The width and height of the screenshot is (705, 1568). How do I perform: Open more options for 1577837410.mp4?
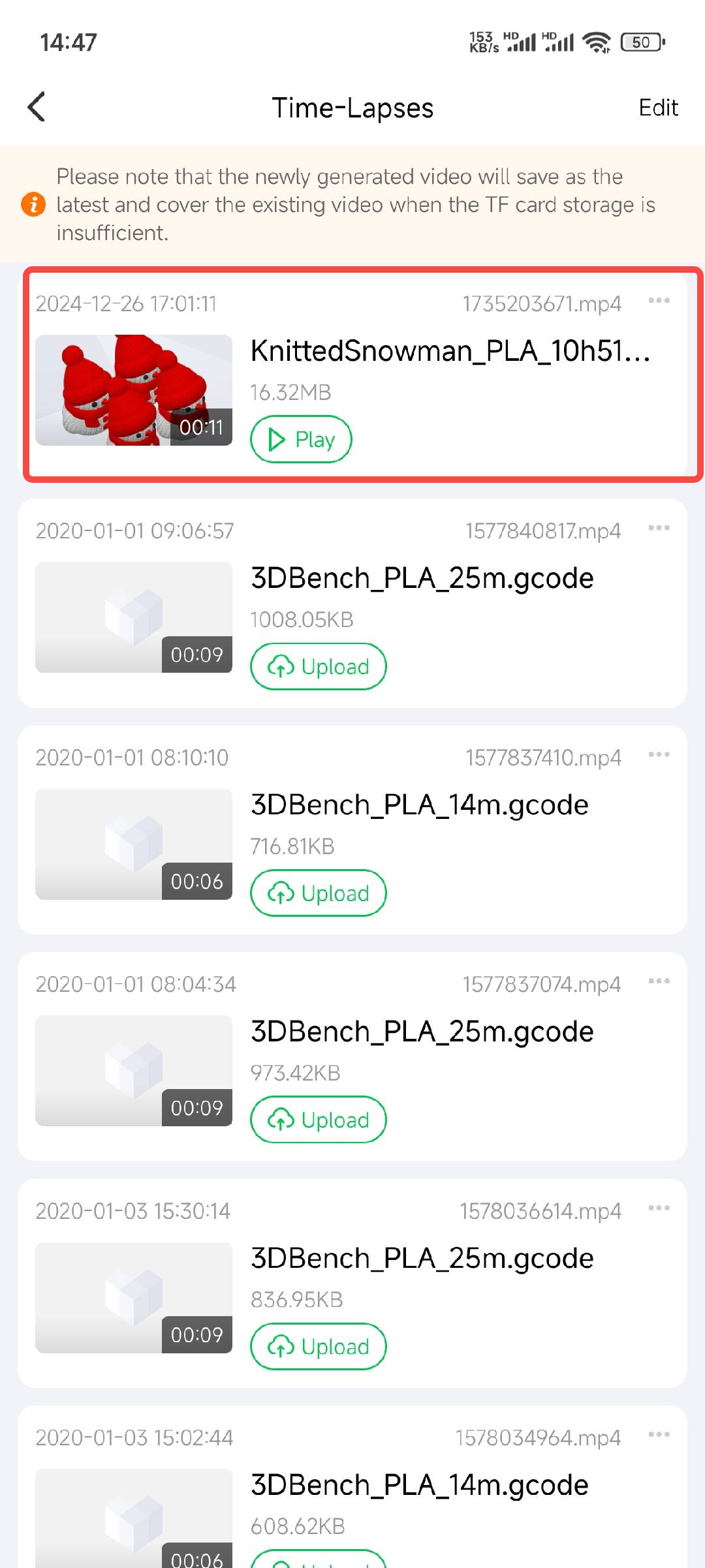(659, 755)
